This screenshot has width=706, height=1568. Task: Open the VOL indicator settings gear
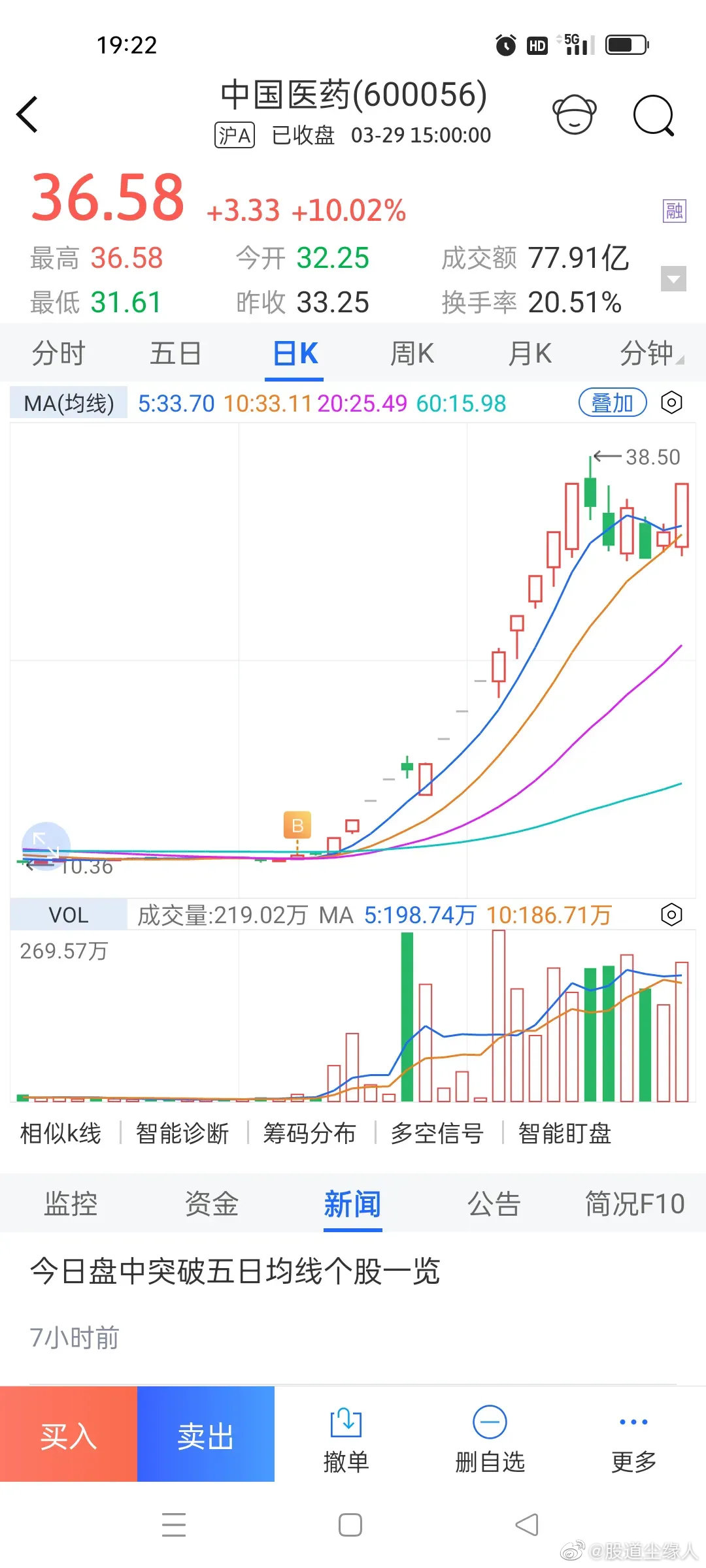[x=671, y=916]
